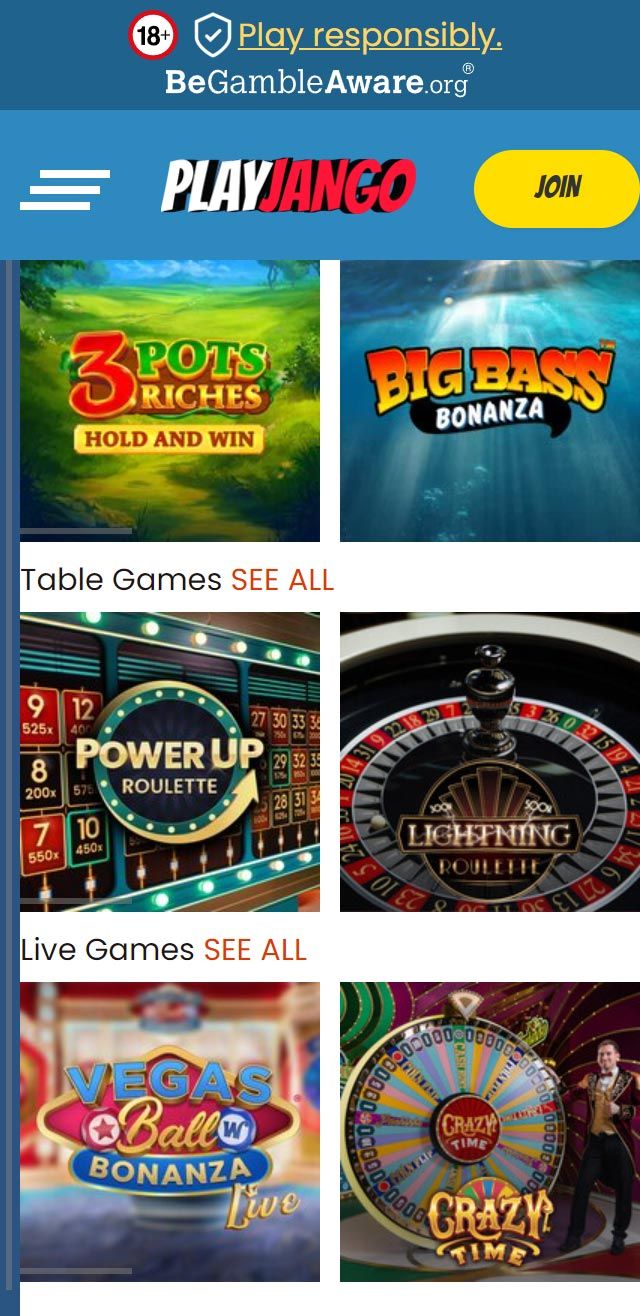Go to PlayJango home via logo
640x1316 pixels.
click(x=288, y=186)
